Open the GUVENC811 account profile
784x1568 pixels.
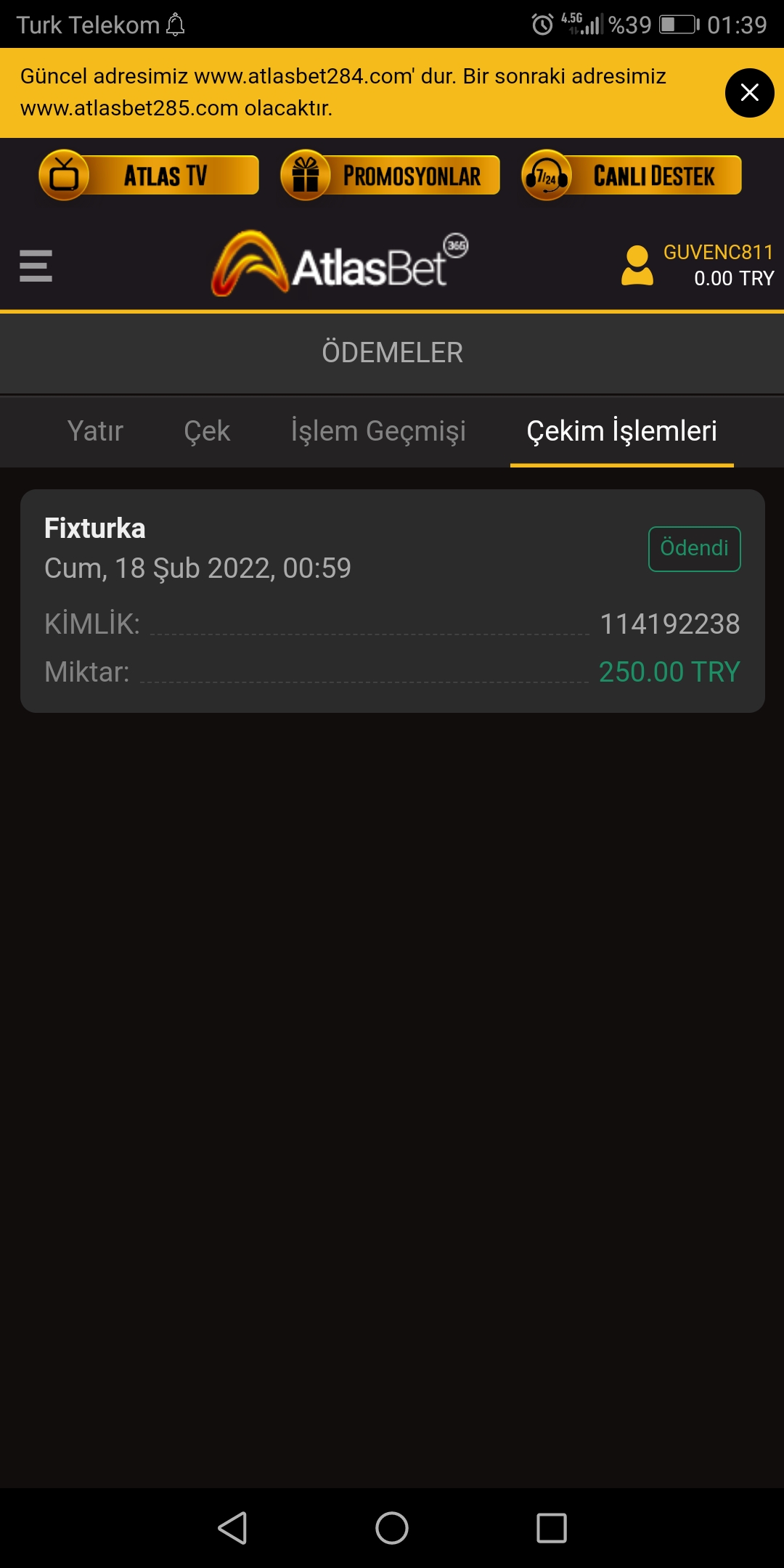[697, 265]
